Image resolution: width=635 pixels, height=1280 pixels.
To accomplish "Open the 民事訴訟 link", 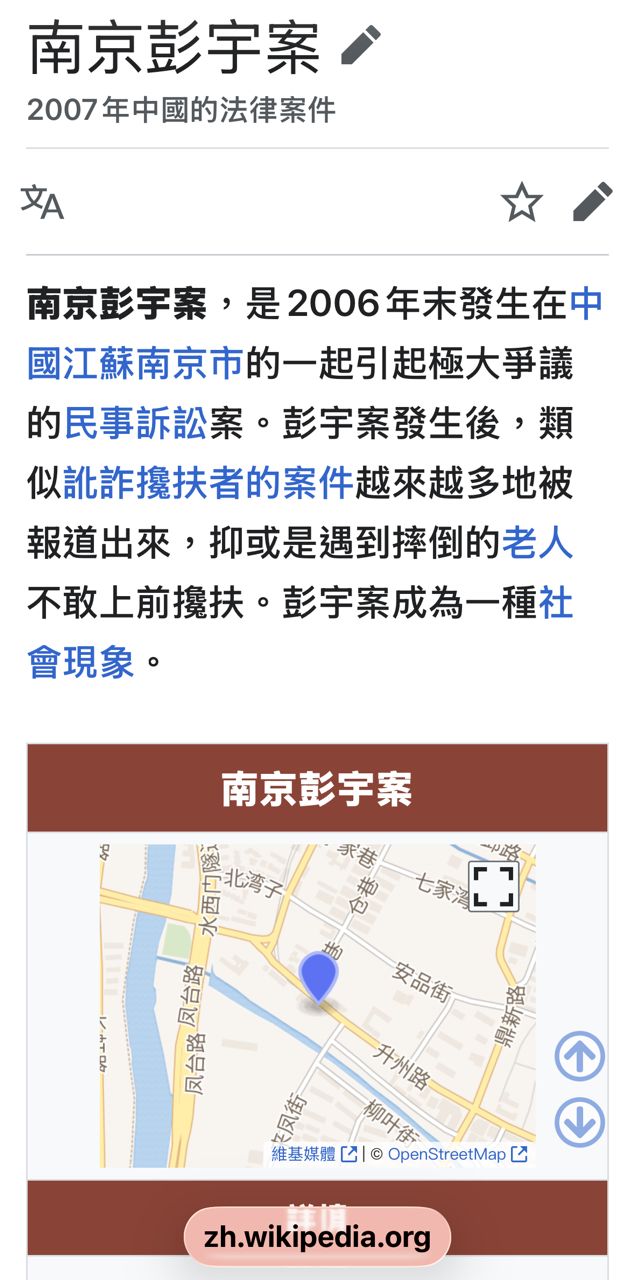I will click(136, 423).
